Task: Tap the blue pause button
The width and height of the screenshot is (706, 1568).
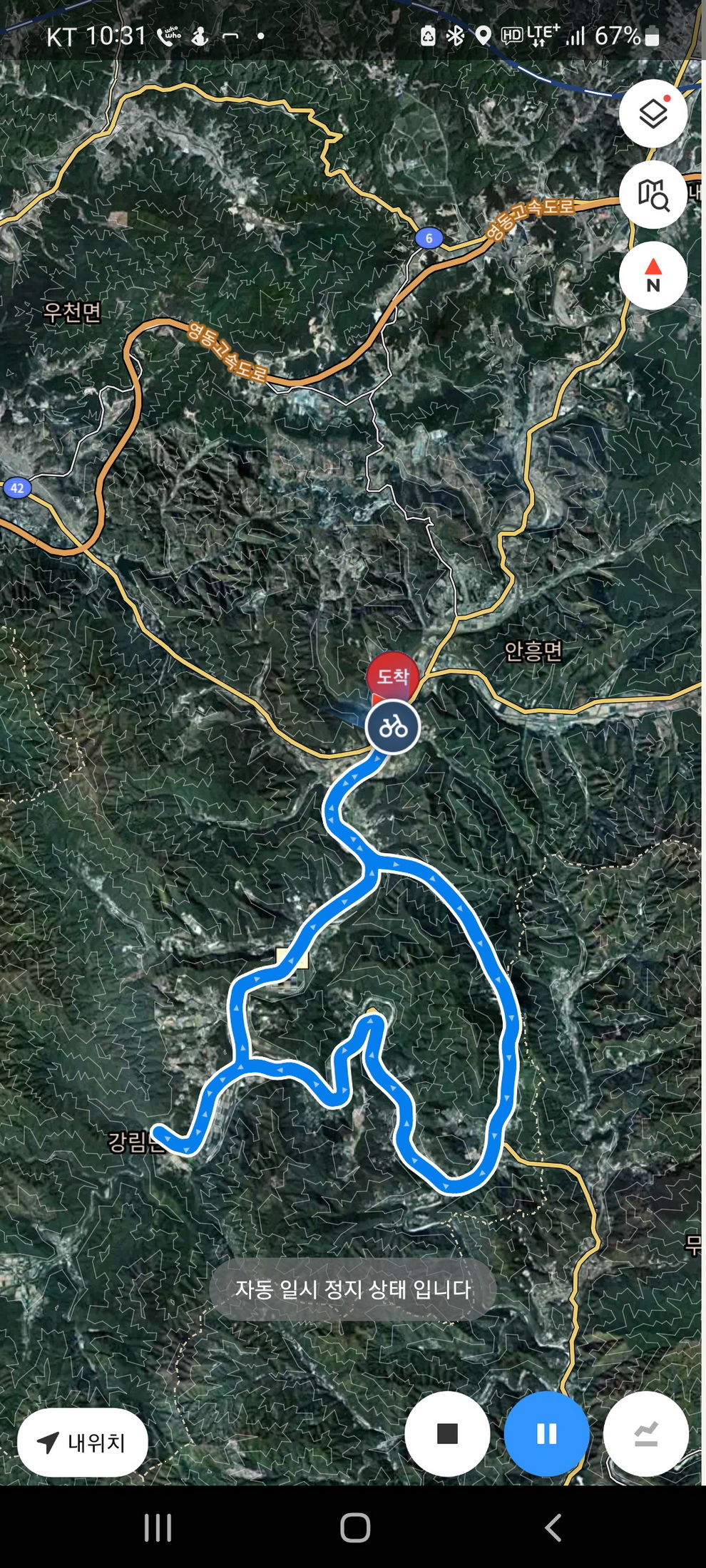Action: coord(546,1433)
